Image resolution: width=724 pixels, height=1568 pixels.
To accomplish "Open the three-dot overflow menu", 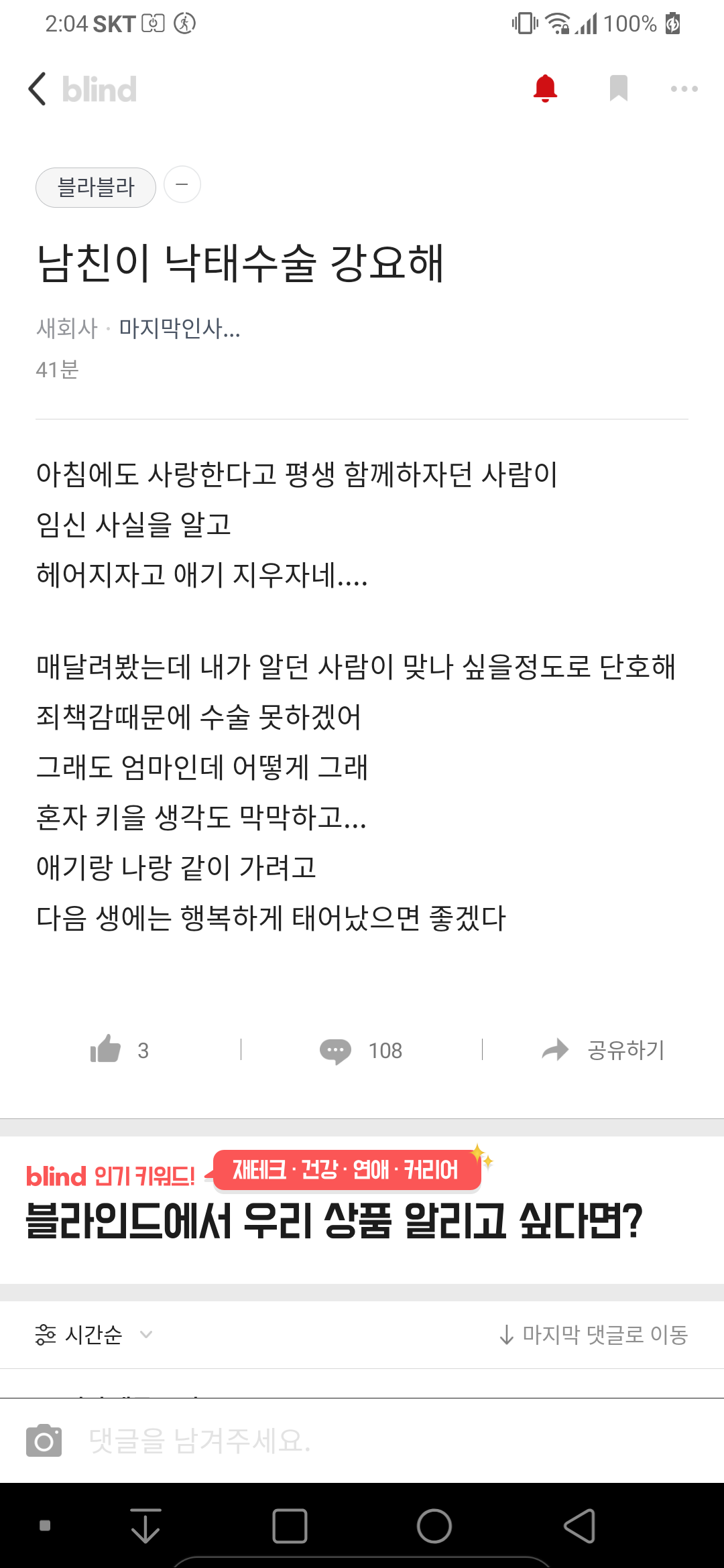I will pyautogui.click(x=684, y=88).
